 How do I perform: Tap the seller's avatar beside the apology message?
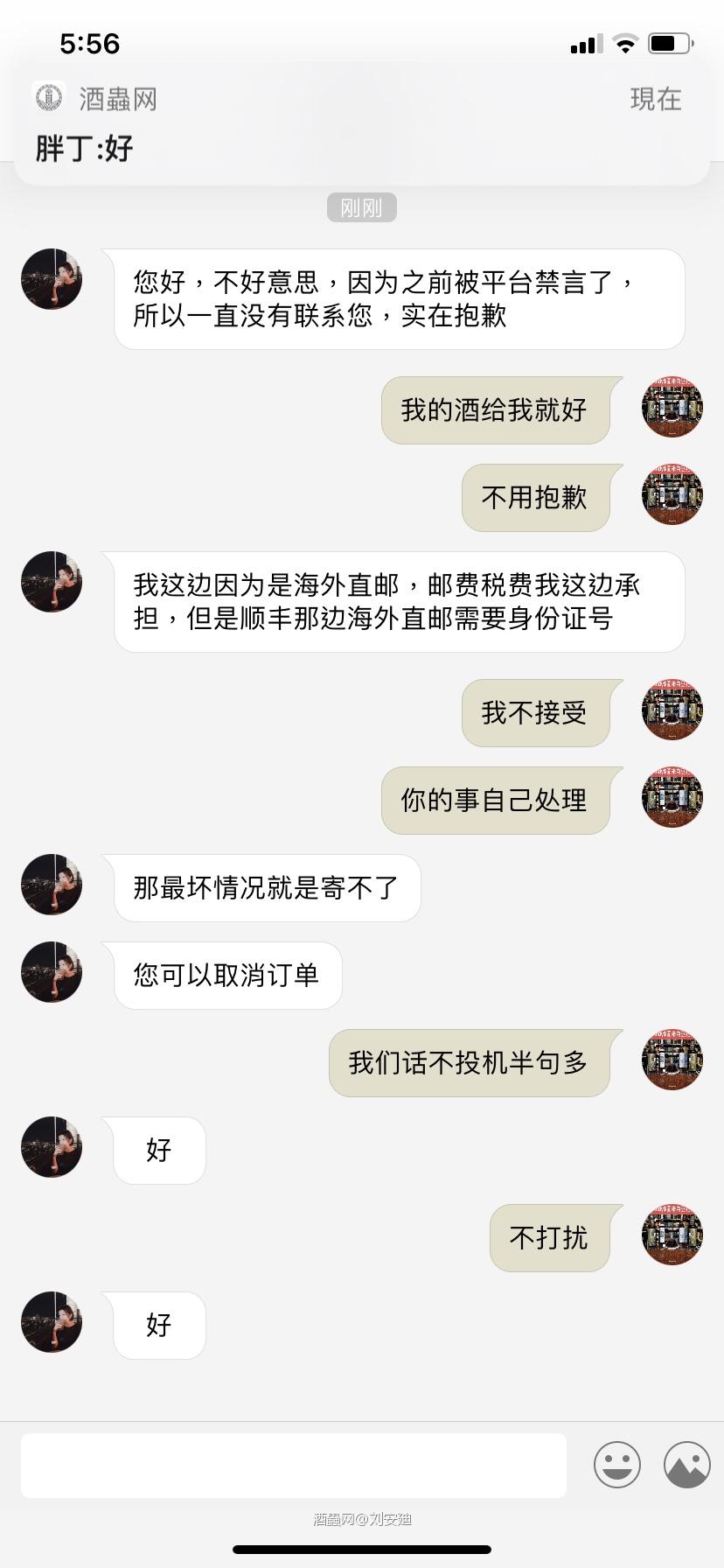tap(51, 279)
